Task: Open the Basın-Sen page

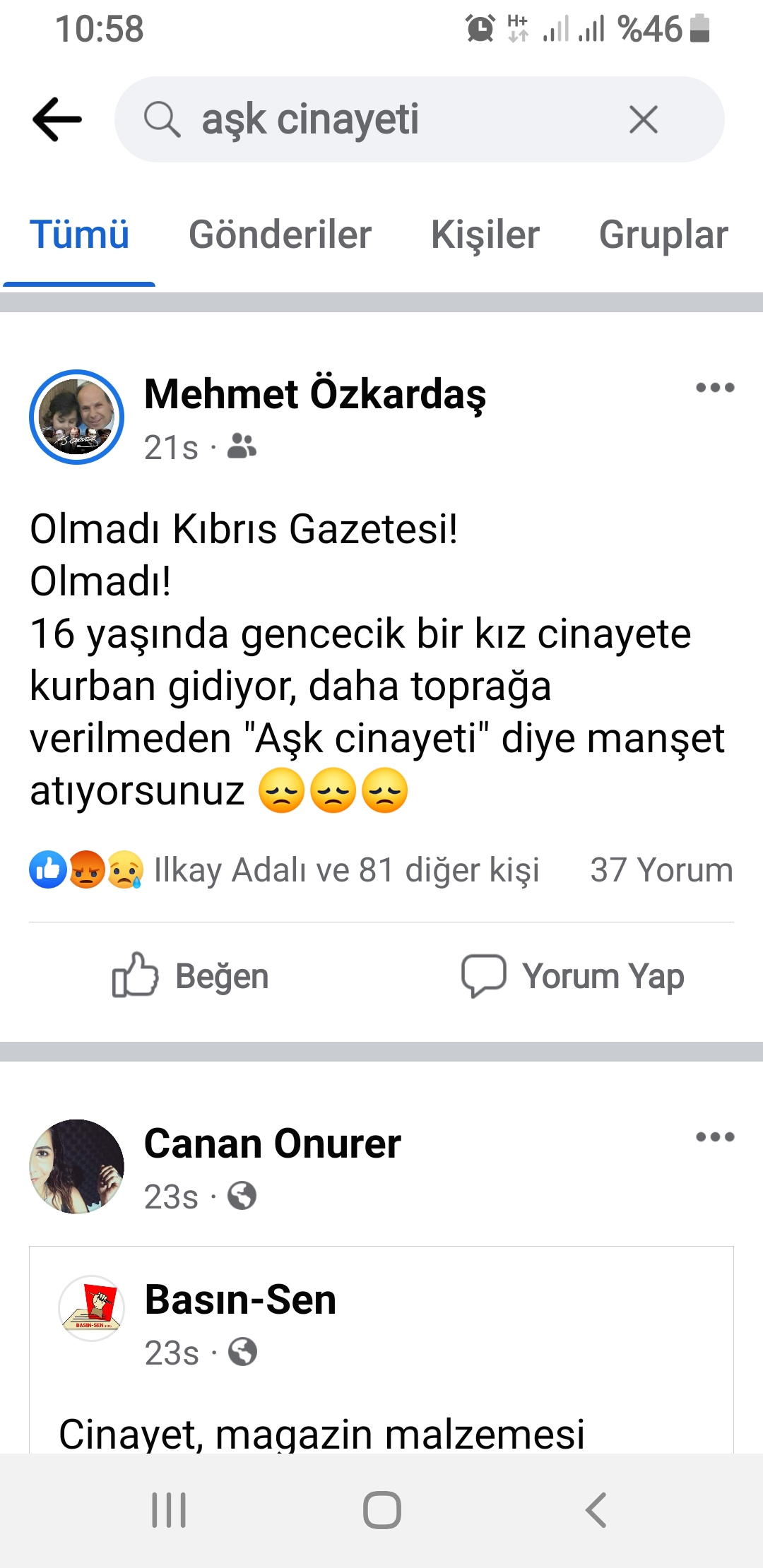Action: pyautogui.click(x=240, y=1300)
